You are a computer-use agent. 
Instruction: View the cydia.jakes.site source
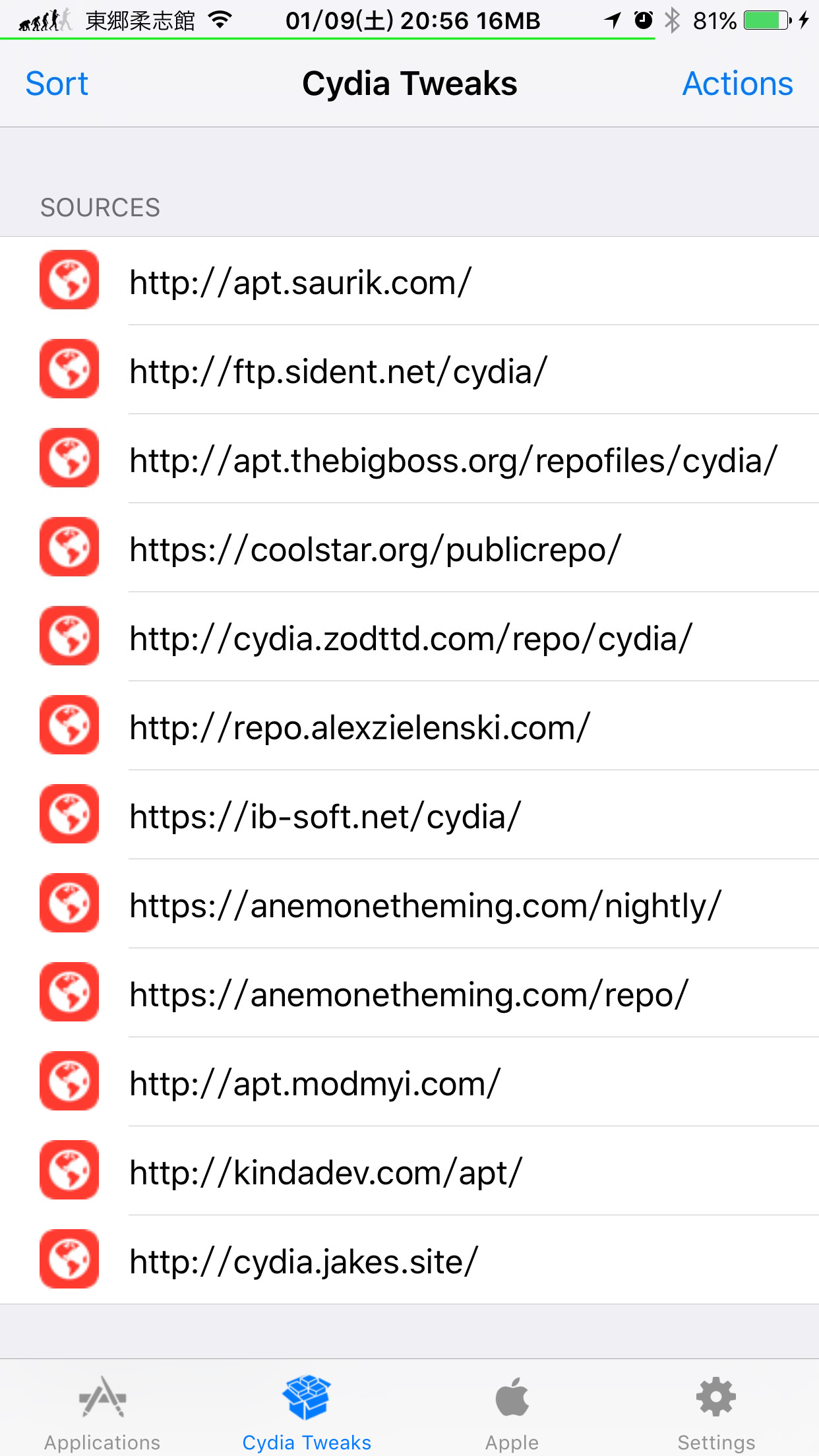click(x=409, y=1260)
